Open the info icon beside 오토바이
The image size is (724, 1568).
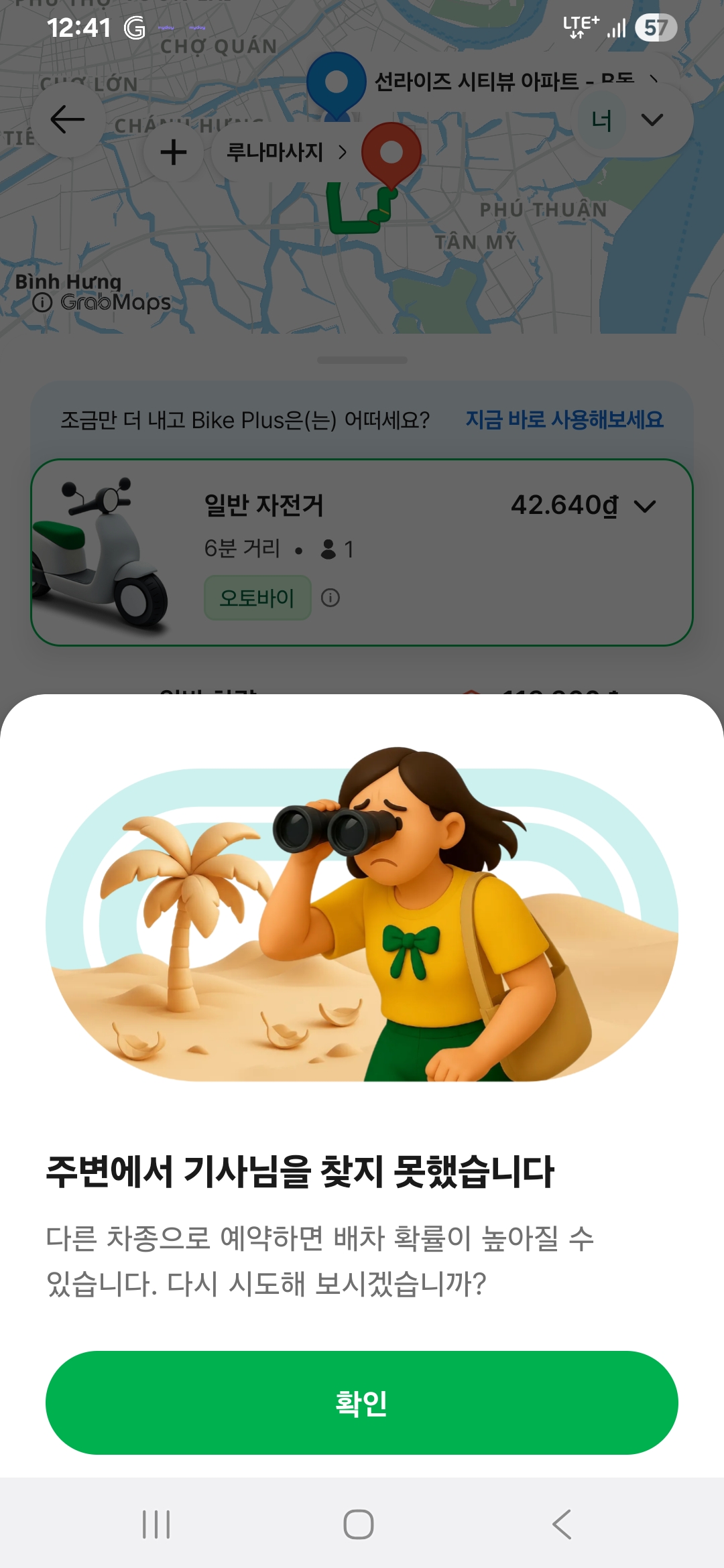tap(330, 598)
